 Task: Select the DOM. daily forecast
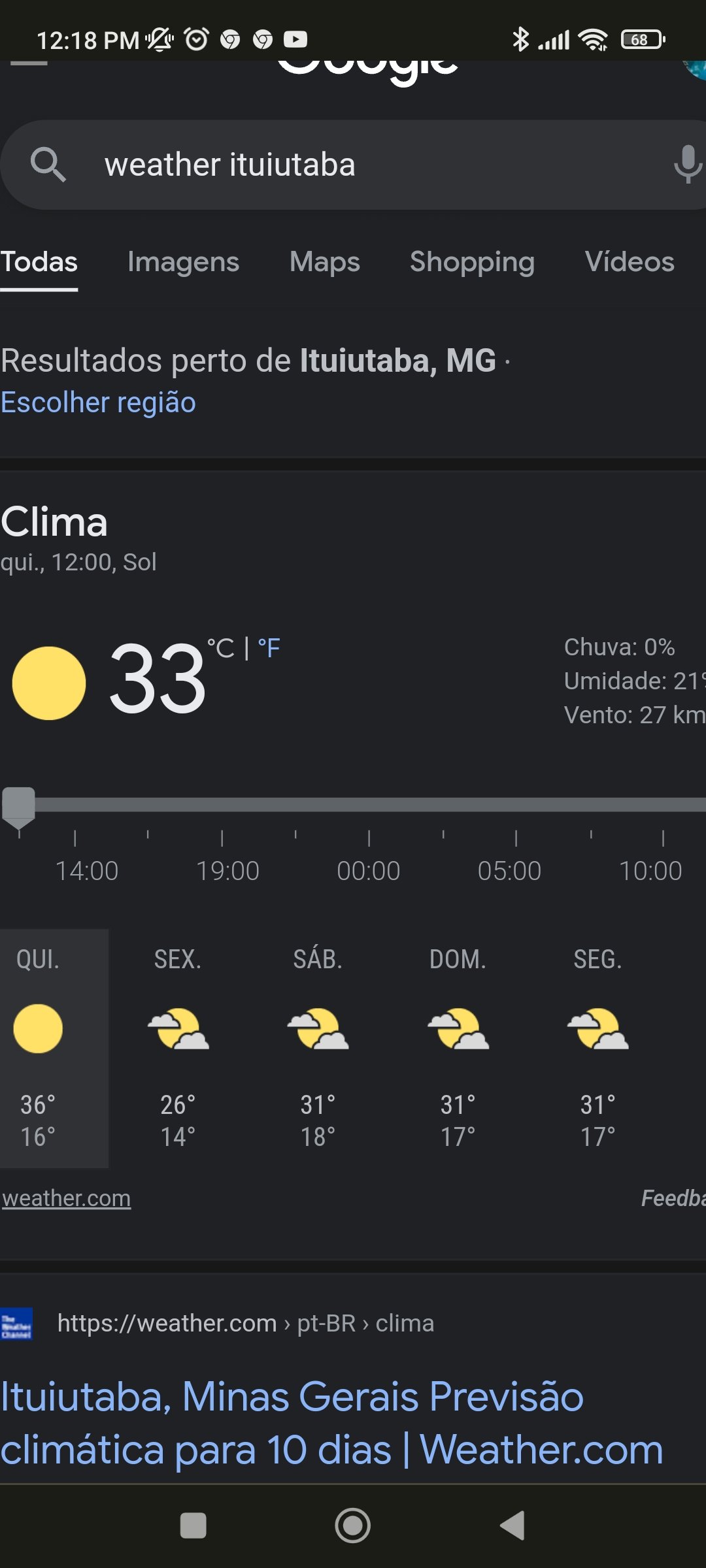tap(458, 1048)
